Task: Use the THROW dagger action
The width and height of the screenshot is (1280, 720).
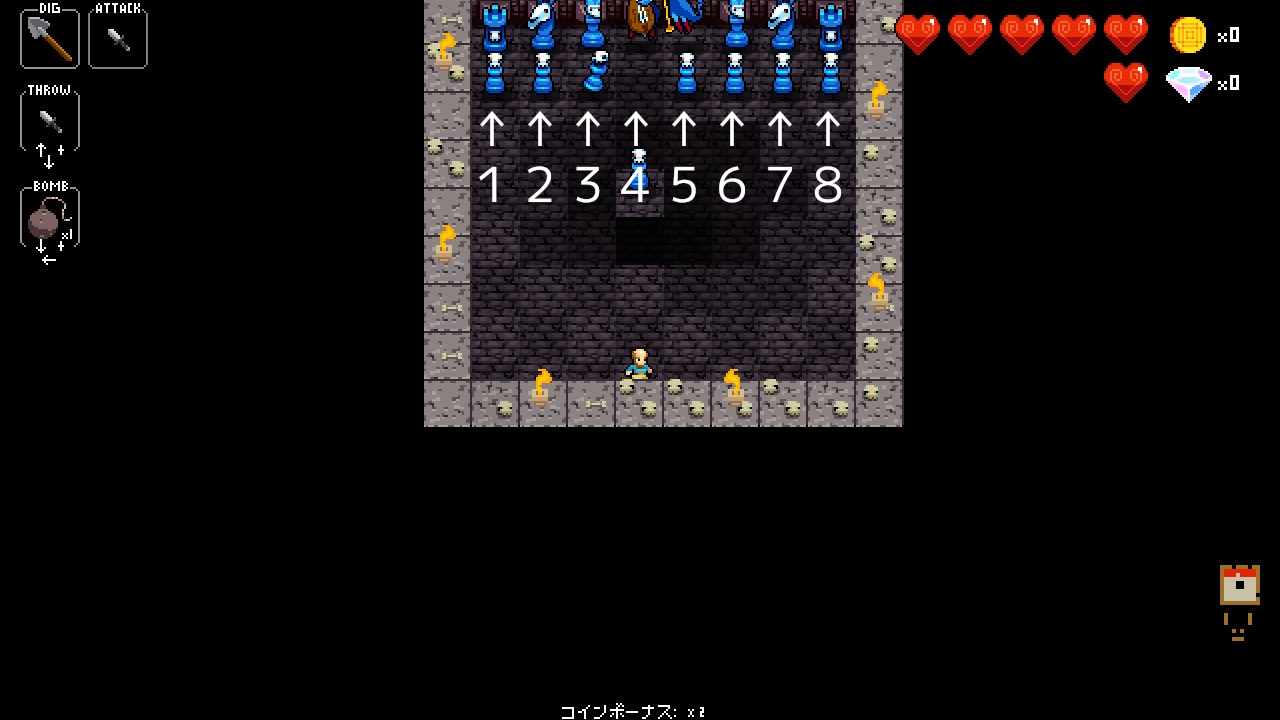Action: pos(50,121)
